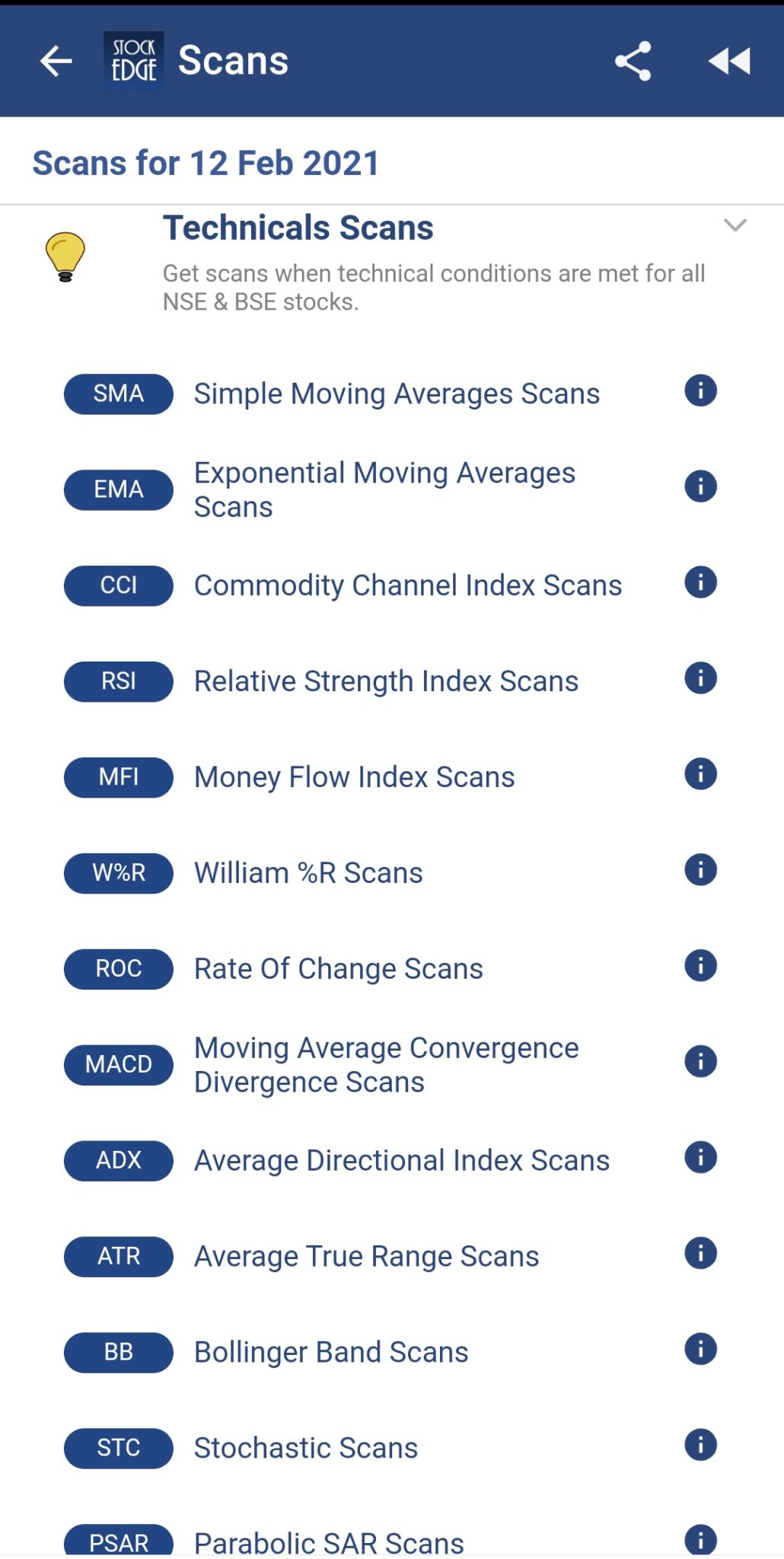Select the EMA badge

click(118, 489)
